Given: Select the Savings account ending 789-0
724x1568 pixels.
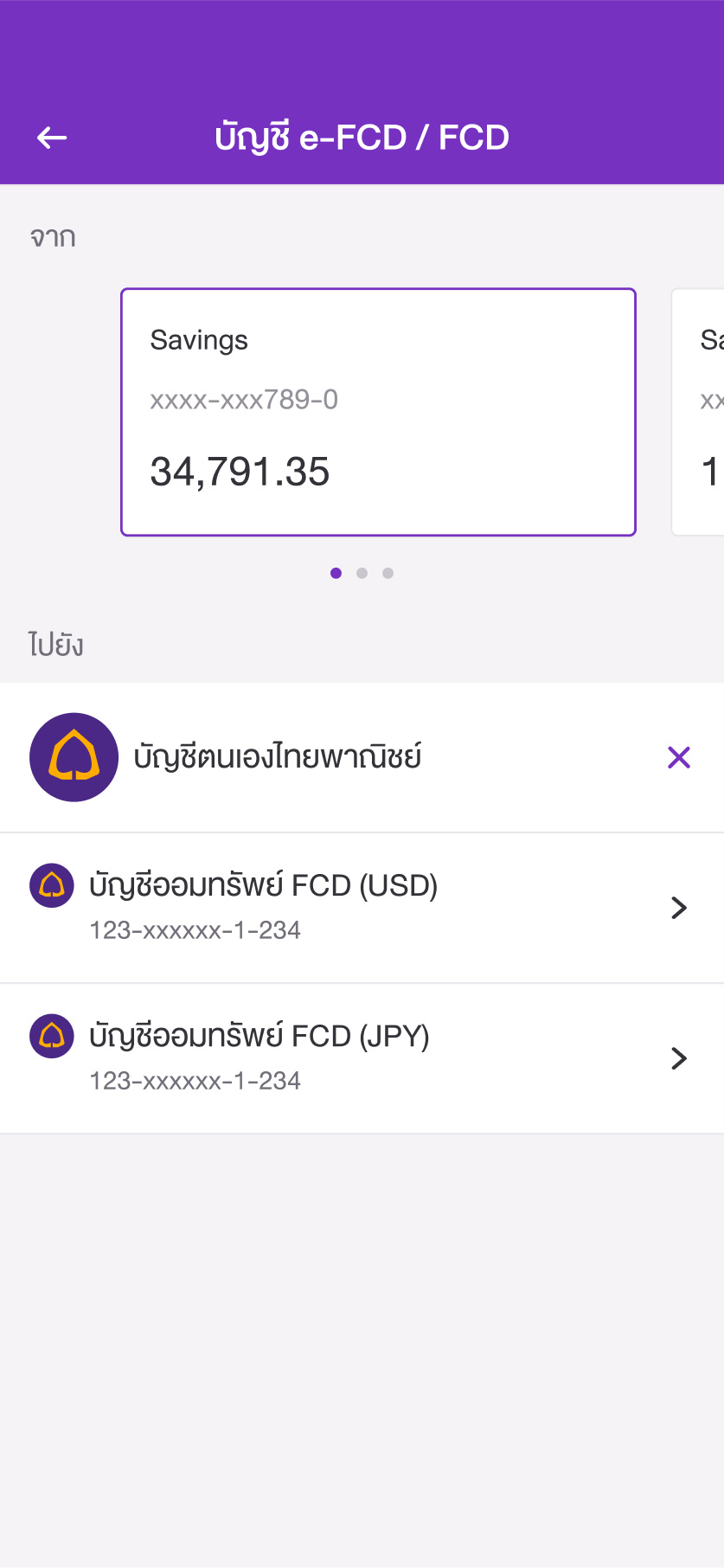Looking at the screenshot, I should 378,412.
